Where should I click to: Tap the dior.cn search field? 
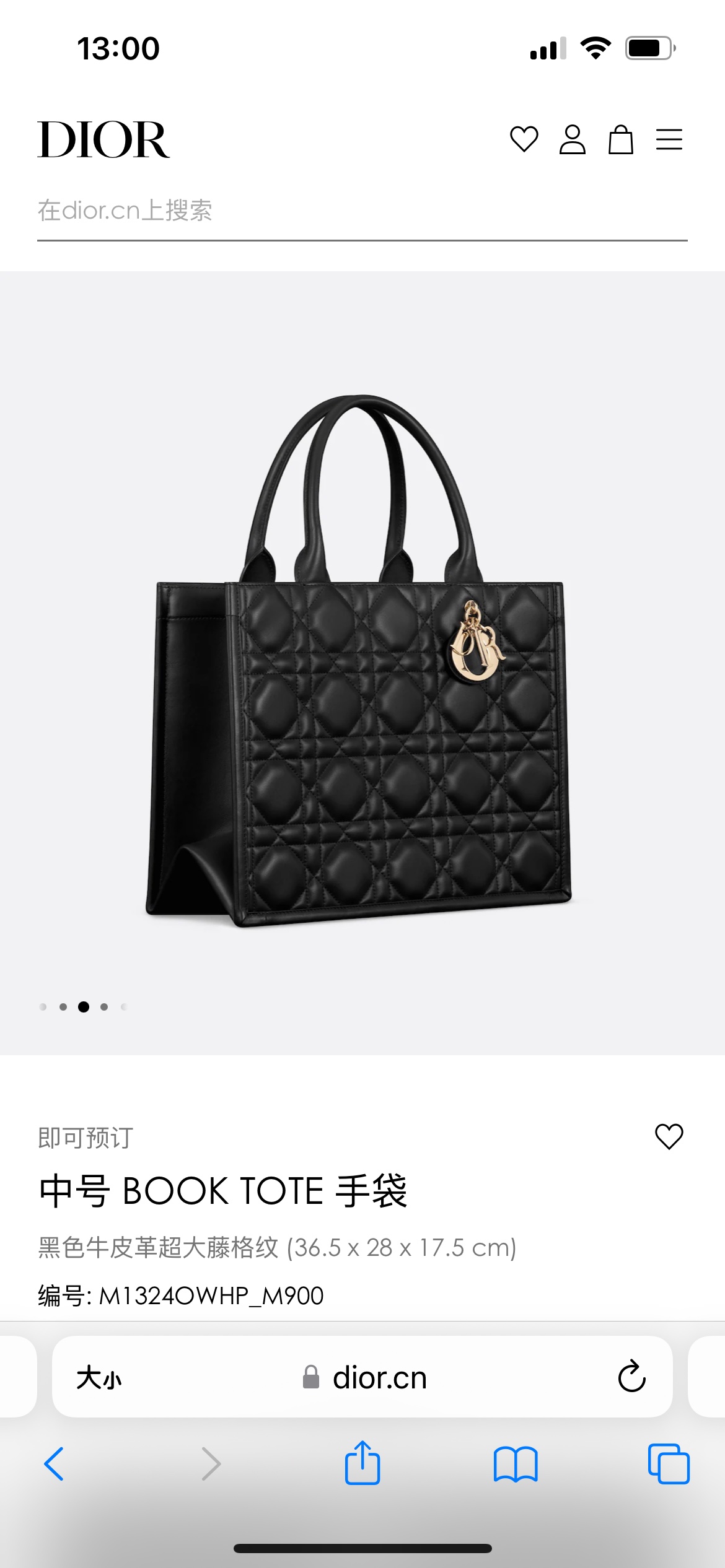pyautogui.click(x=362, y=211)
